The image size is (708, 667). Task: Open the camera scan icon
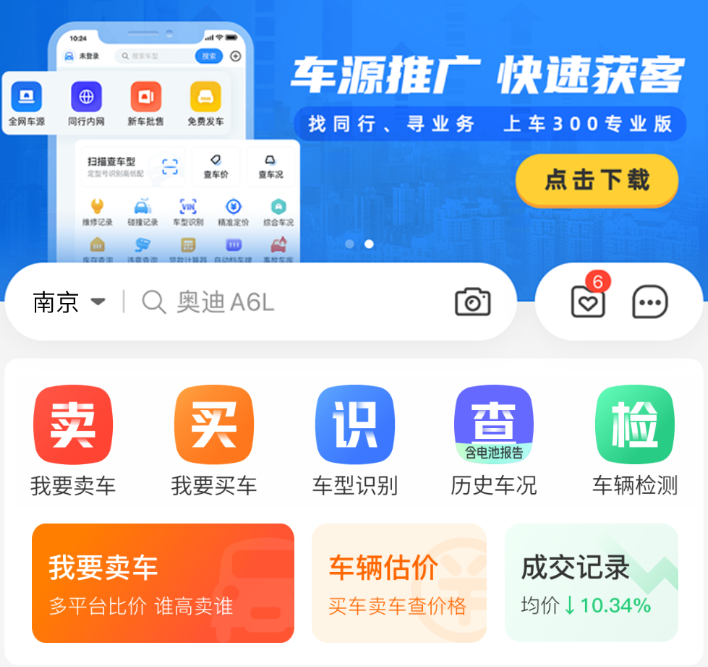point(472,302)
